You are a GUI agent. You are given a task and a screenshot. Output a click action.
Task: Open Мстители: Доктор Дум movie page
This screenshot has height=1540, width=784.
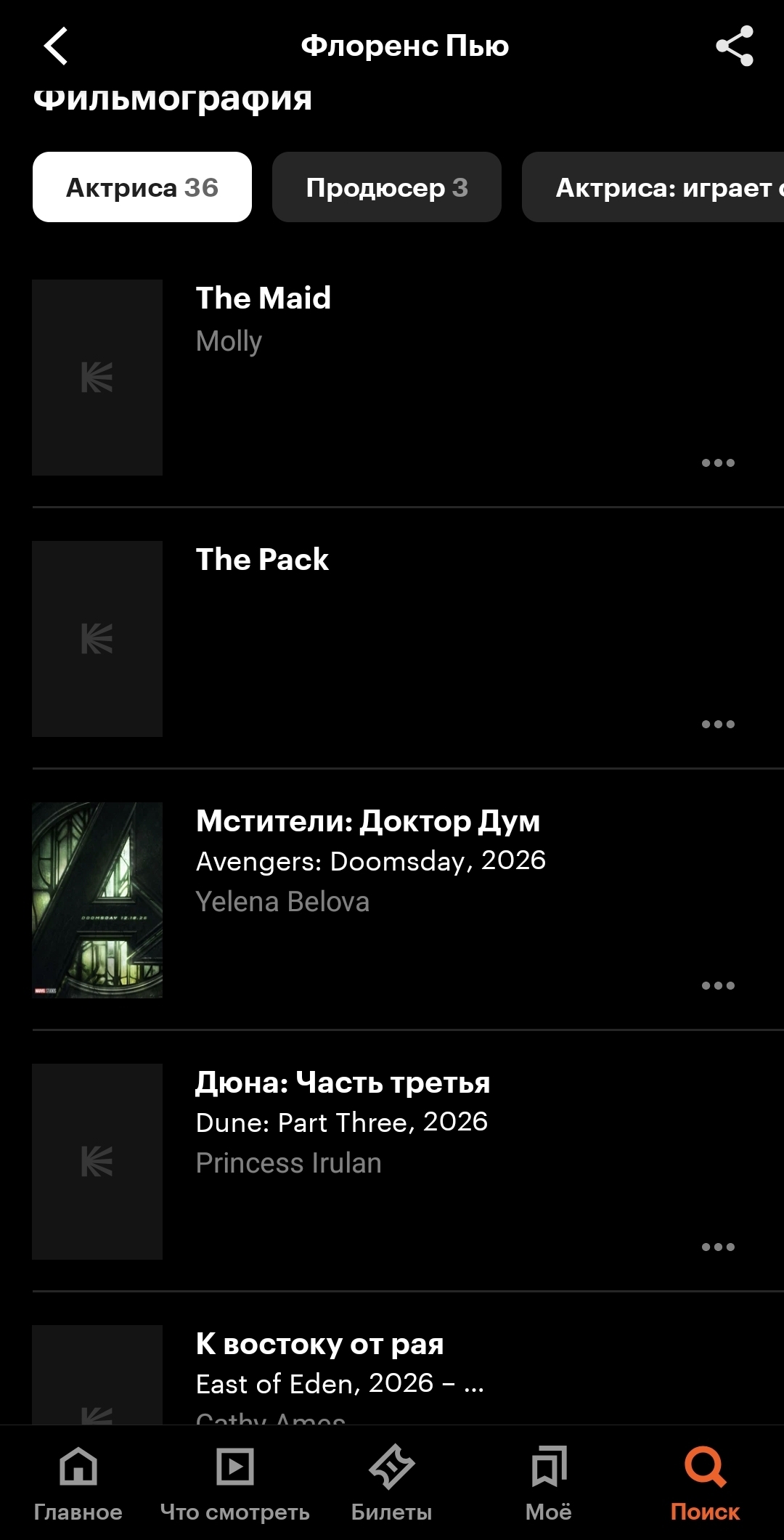(367, 821)
